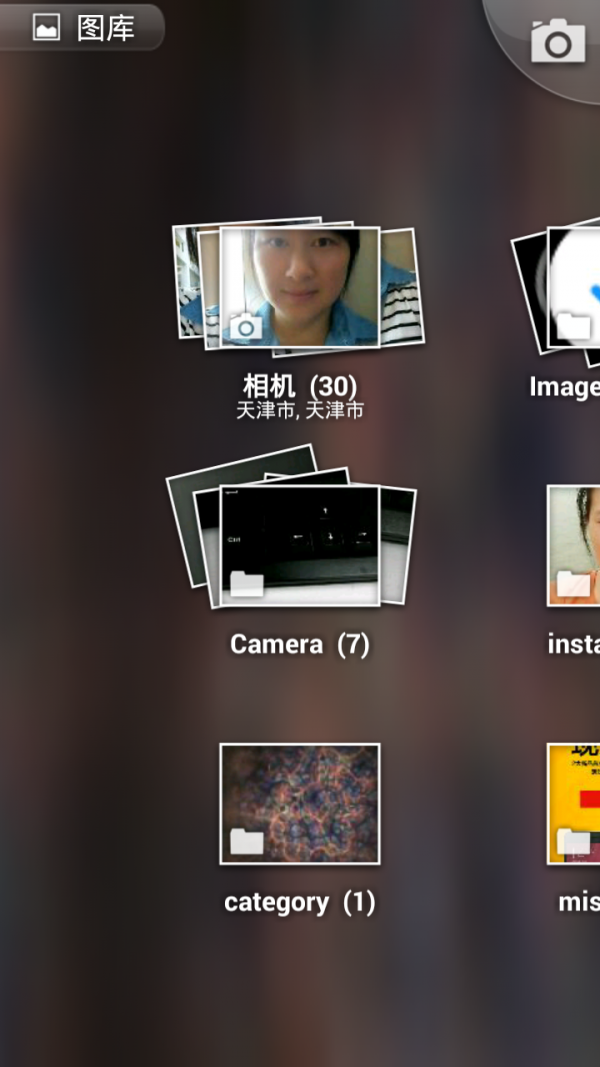The image size is (600, 1067).
Task: Open the 相机 (30) album
Action: coord(299,287)
